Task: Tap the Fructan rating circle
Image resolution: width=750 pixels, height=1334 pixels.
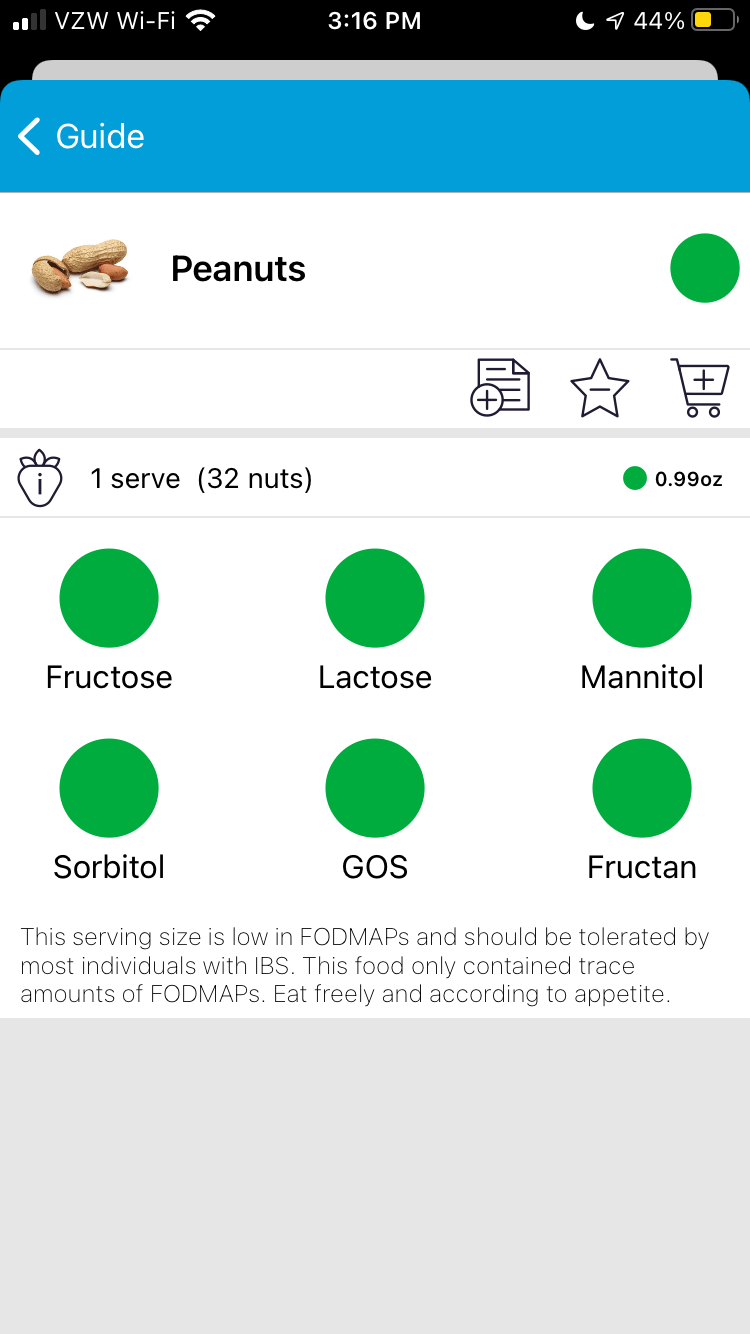Action: (x=642, y=788)
